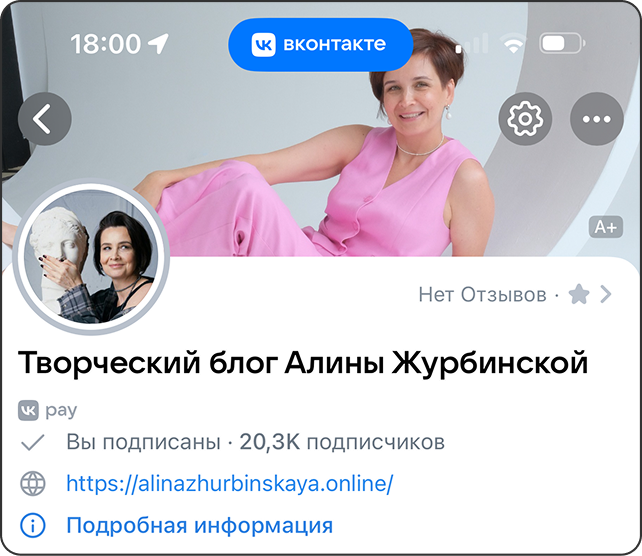The height and width of the screenshot is (556, 642).
Task: Go back using the arrow button
Action: 44,119
